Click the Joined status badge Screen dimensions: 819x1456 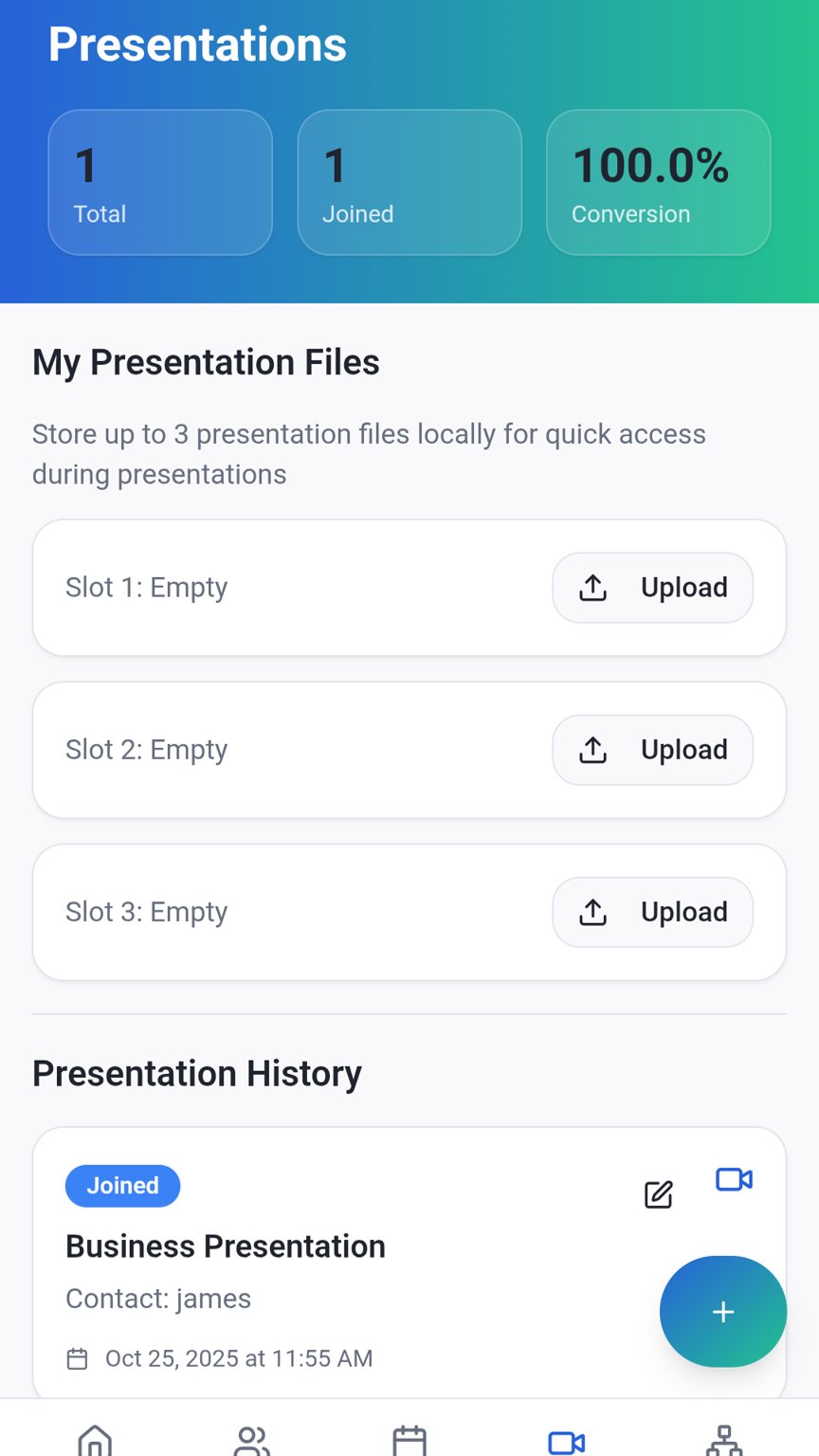(x=122, y=1185)
